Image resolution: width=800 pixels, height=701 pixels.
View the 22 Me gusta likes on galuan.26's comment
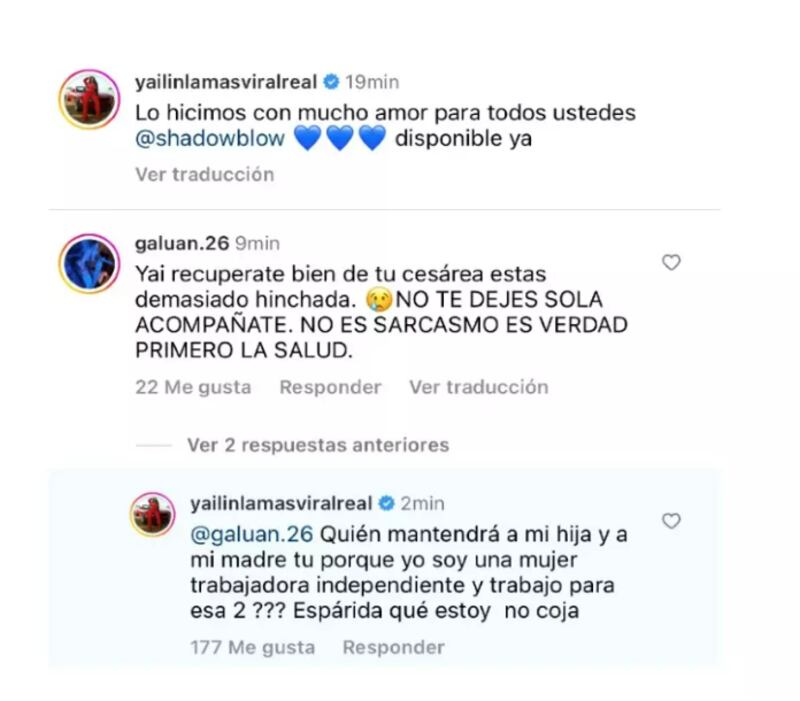pyautogui.click(x=193, y=387)
